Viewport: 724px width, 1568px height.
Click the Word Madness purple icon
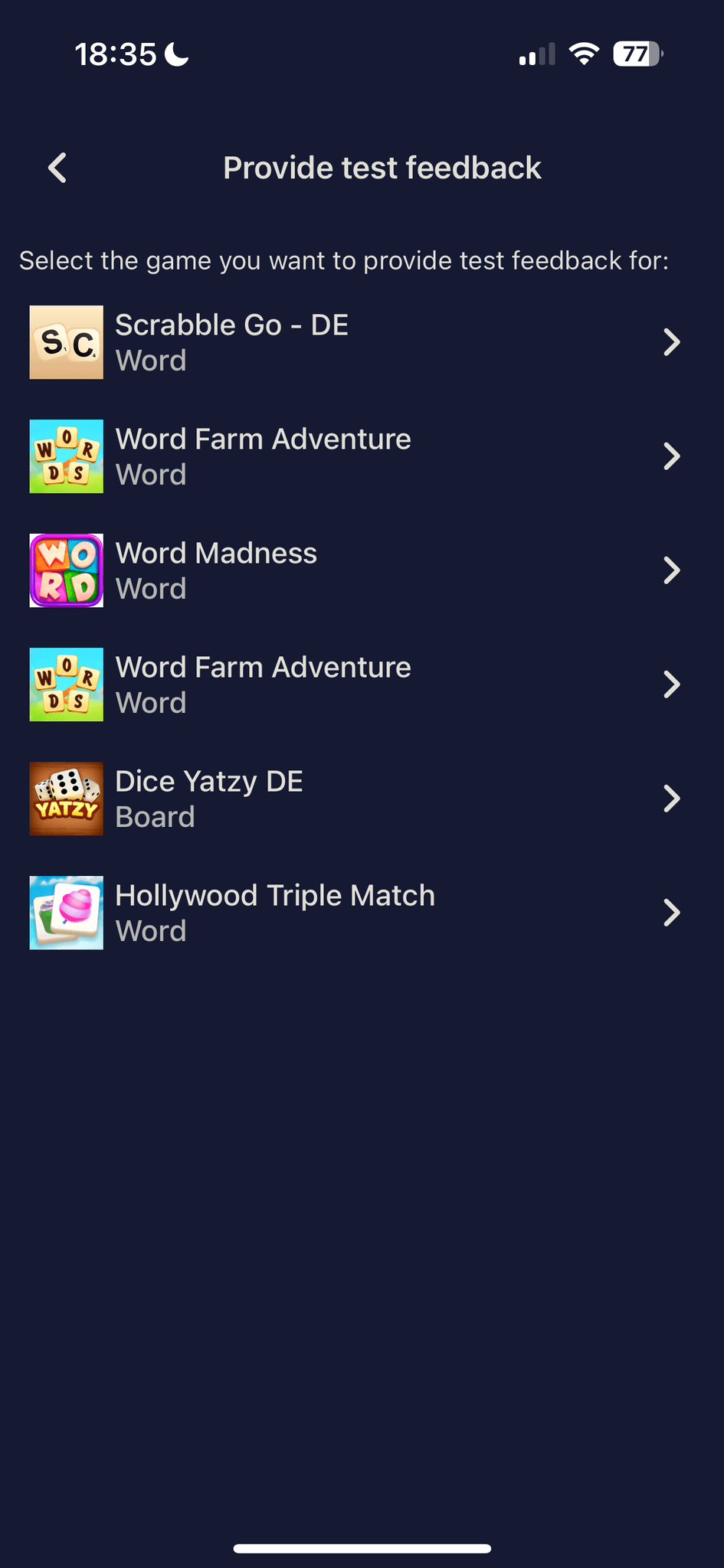coord(66,570)
